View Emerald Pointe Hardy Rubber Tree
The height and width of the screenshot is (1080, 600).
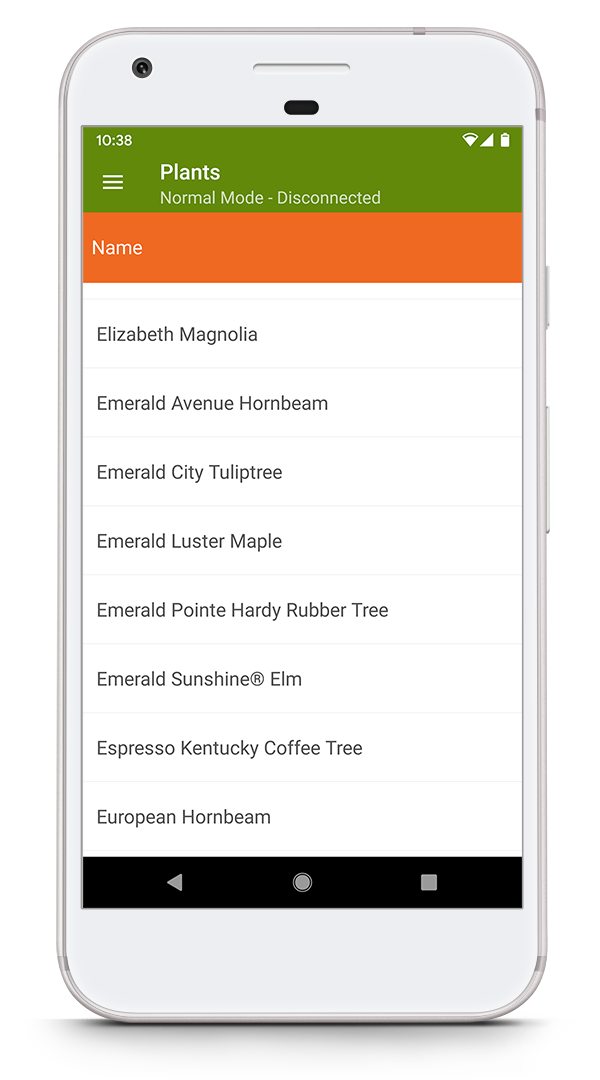pyautogui.click(x=302, y=610)
